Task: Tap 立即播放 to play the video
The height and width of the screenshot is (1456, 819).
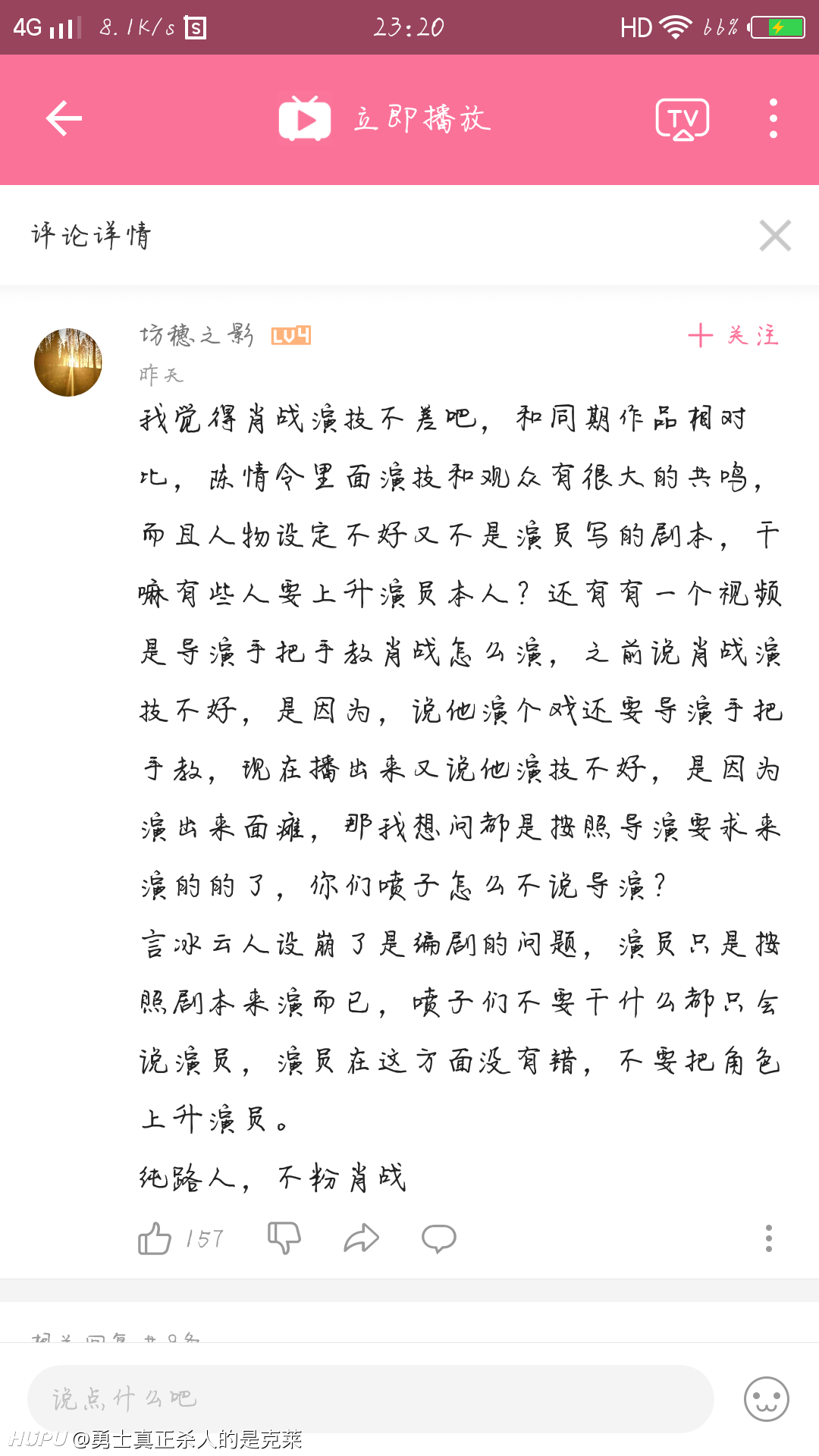Action: pos(384,119)
